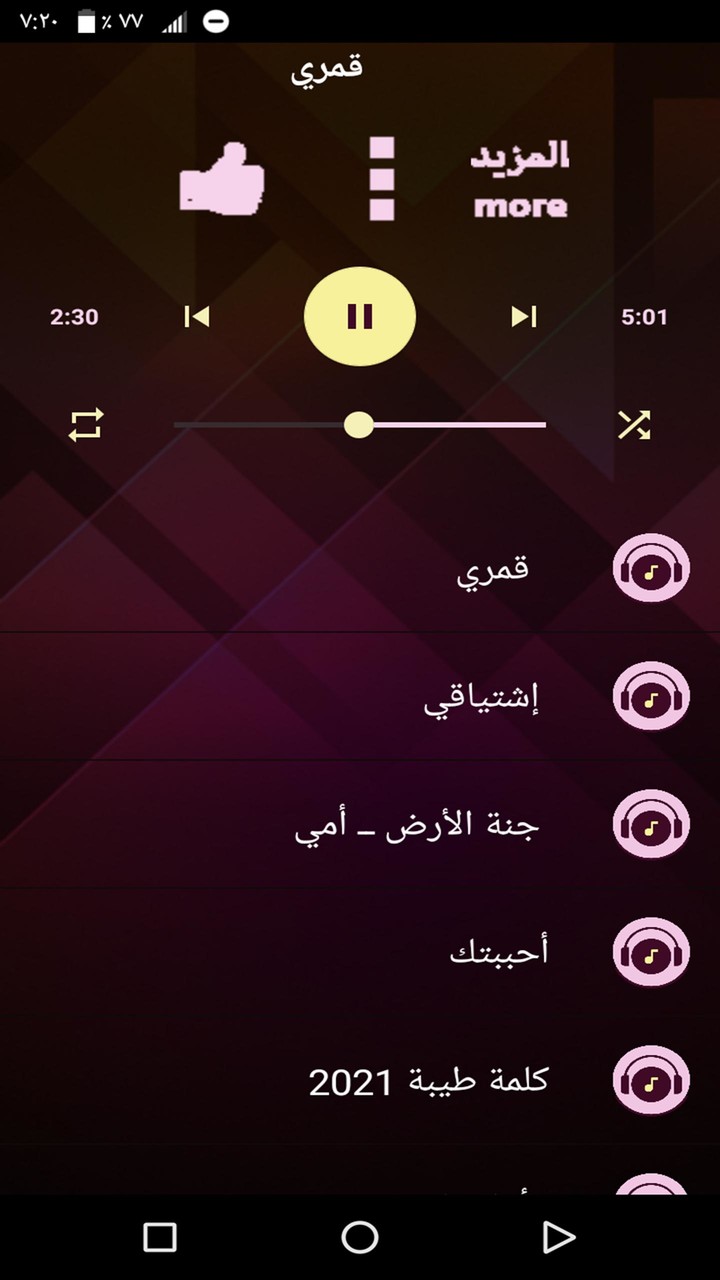Pause the currently playing song
720x1280 pixels.
[360, 316]
